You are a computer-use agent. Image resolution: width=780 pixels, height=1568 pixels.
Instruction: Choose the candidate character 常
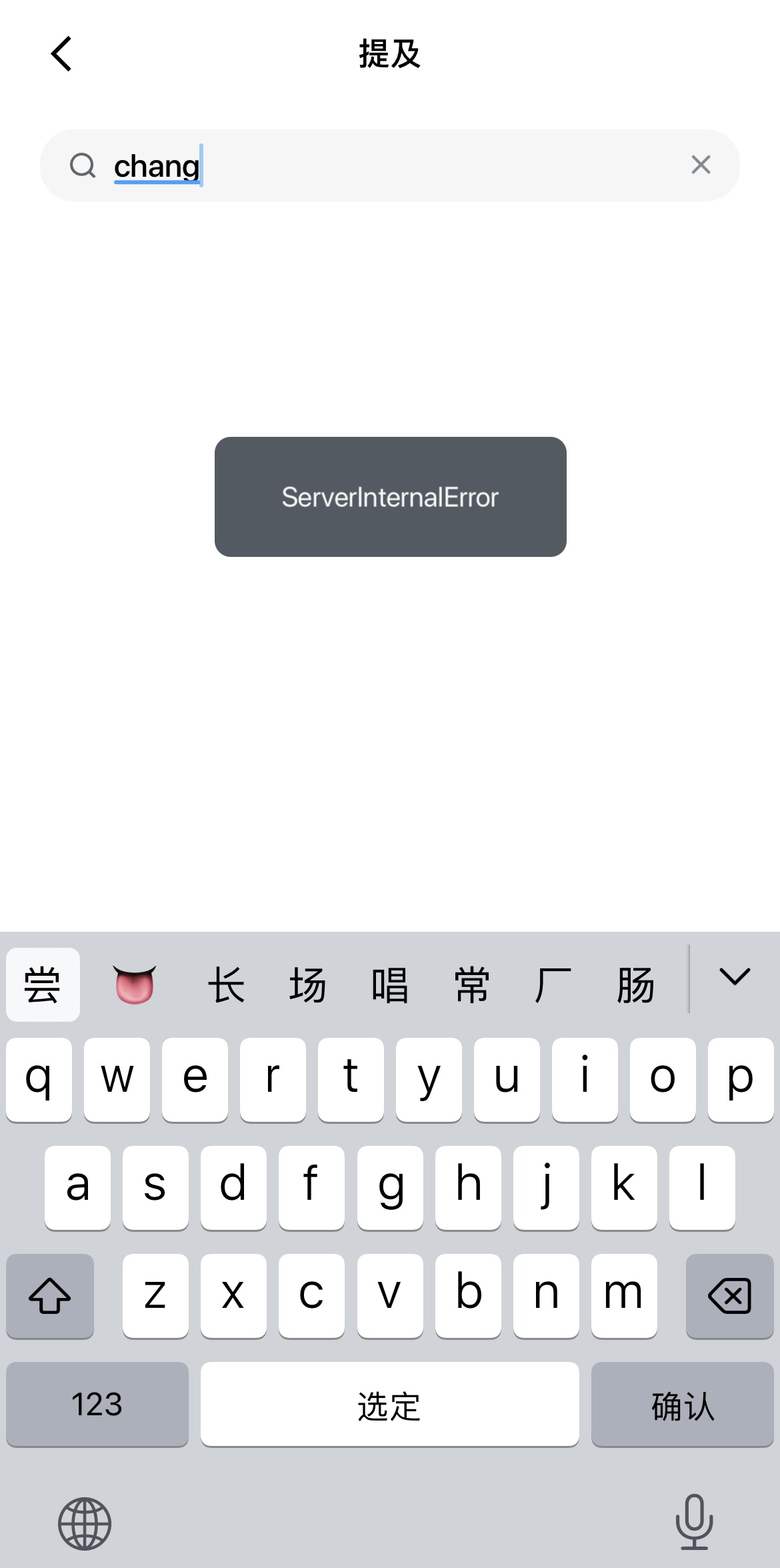tap(471, 985)
